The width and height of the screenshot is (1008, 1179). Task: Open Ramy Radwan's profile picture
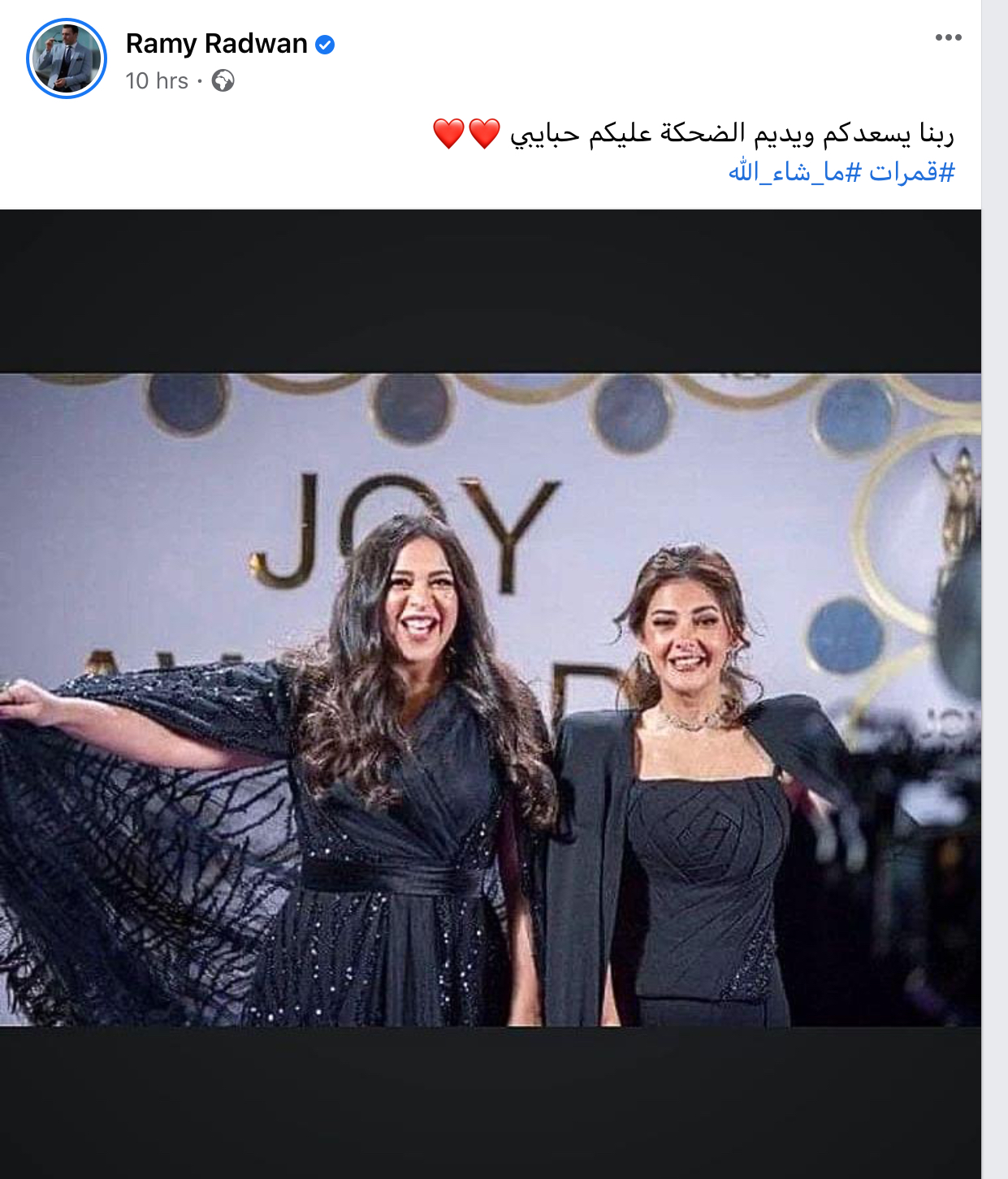point(67,58)
